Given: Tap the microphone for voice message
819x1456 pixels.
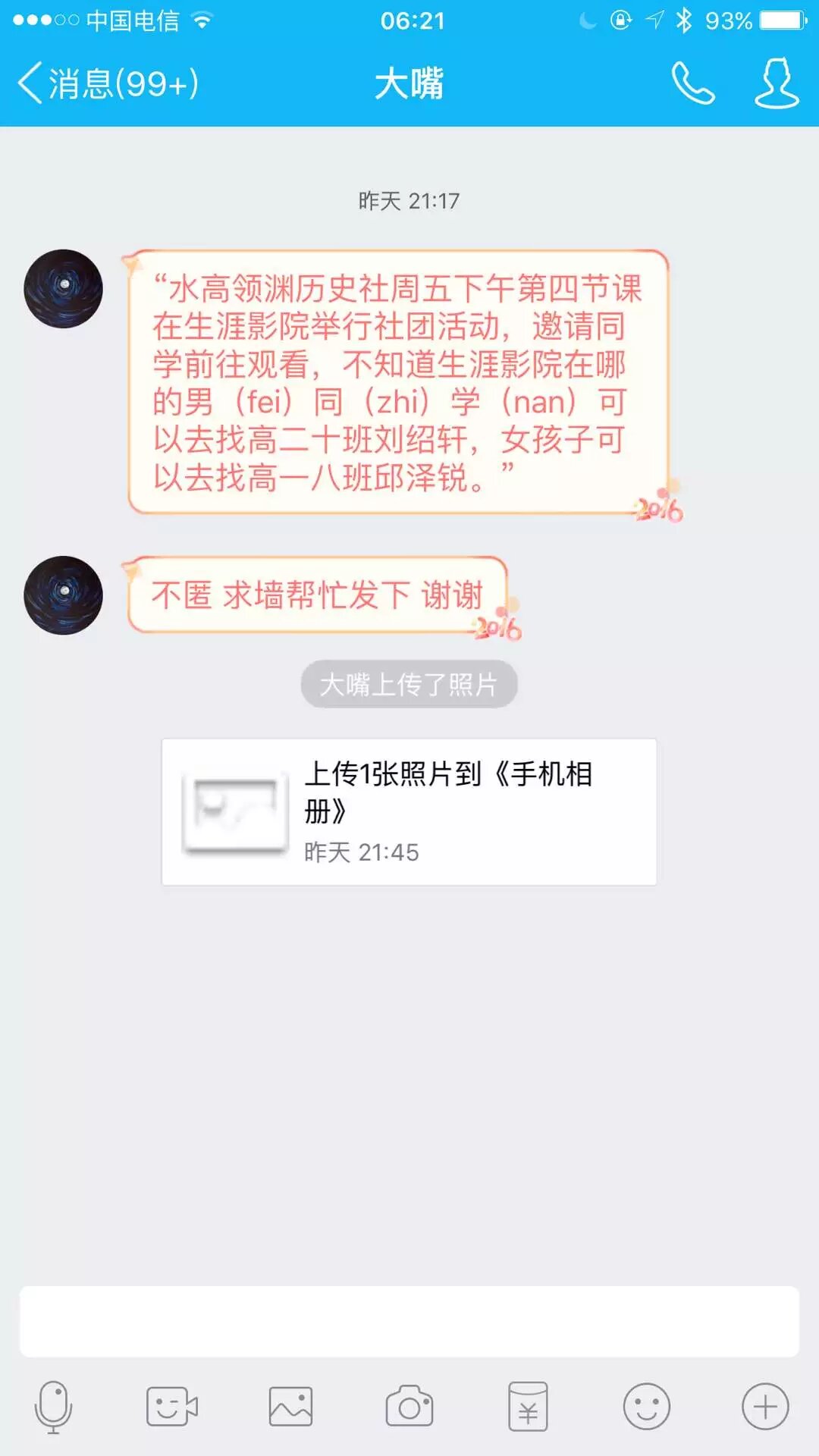Looking at the screenshot, I should tap(53, 1407).
